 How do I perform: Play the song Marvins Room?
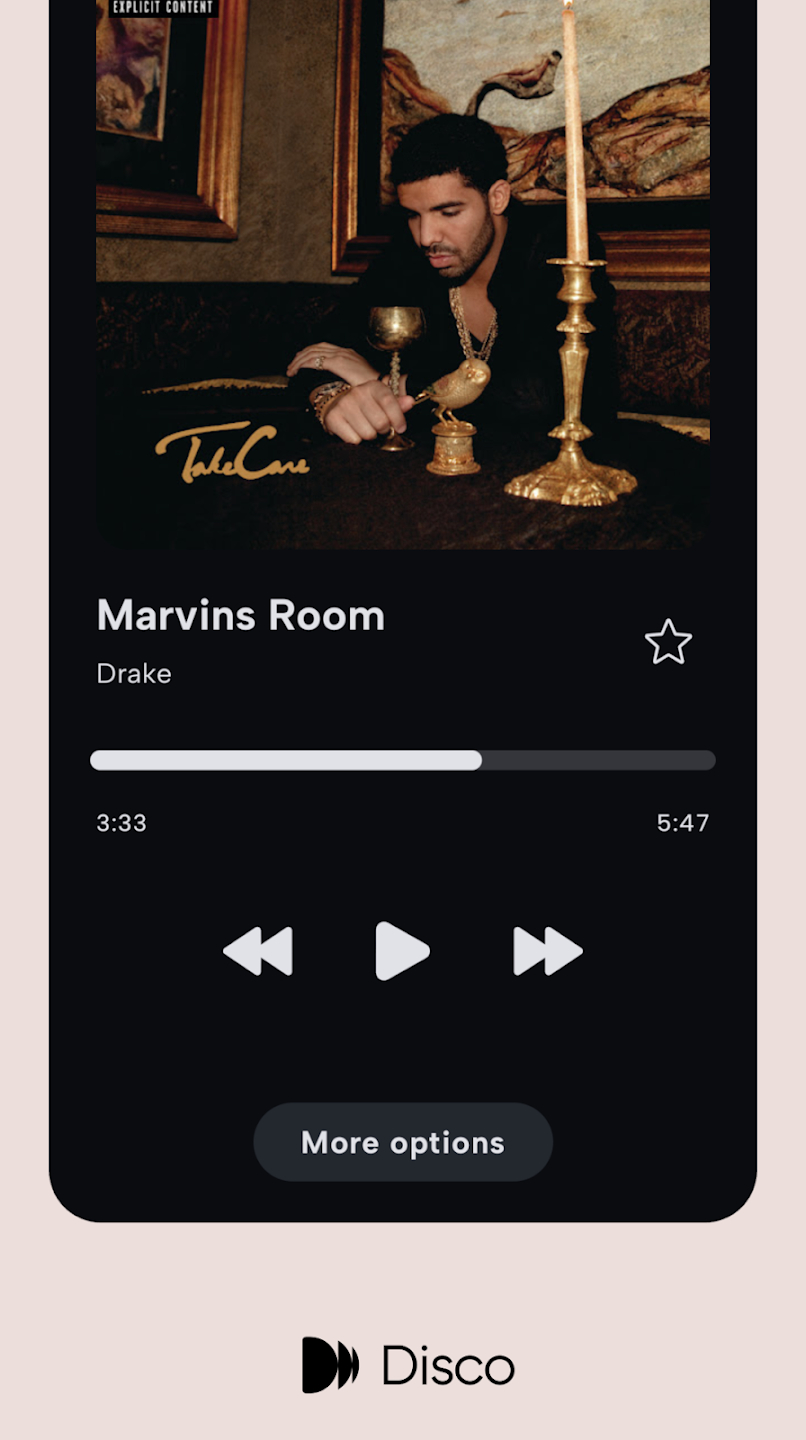(x=402, y=951)
